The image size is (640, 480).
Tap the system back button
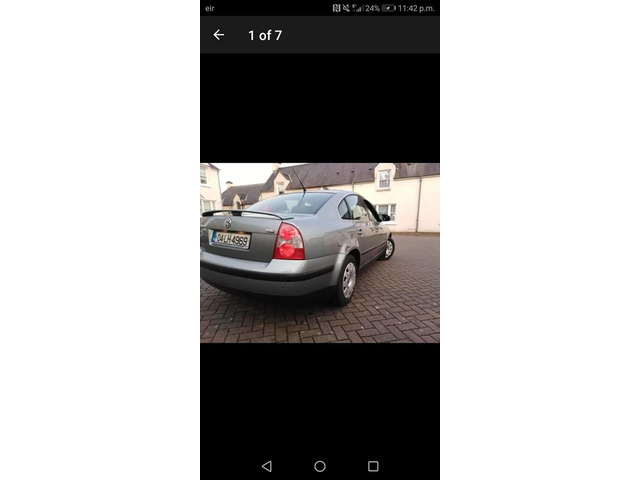pos(266,466)
